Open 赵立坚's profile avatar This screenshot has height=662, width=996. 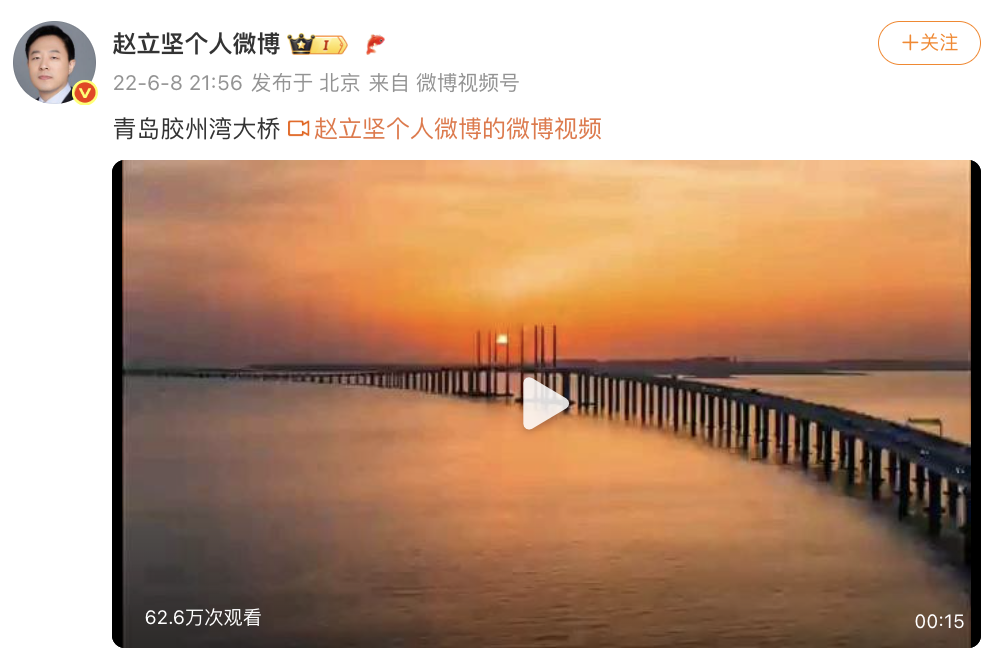click(54, 62)
